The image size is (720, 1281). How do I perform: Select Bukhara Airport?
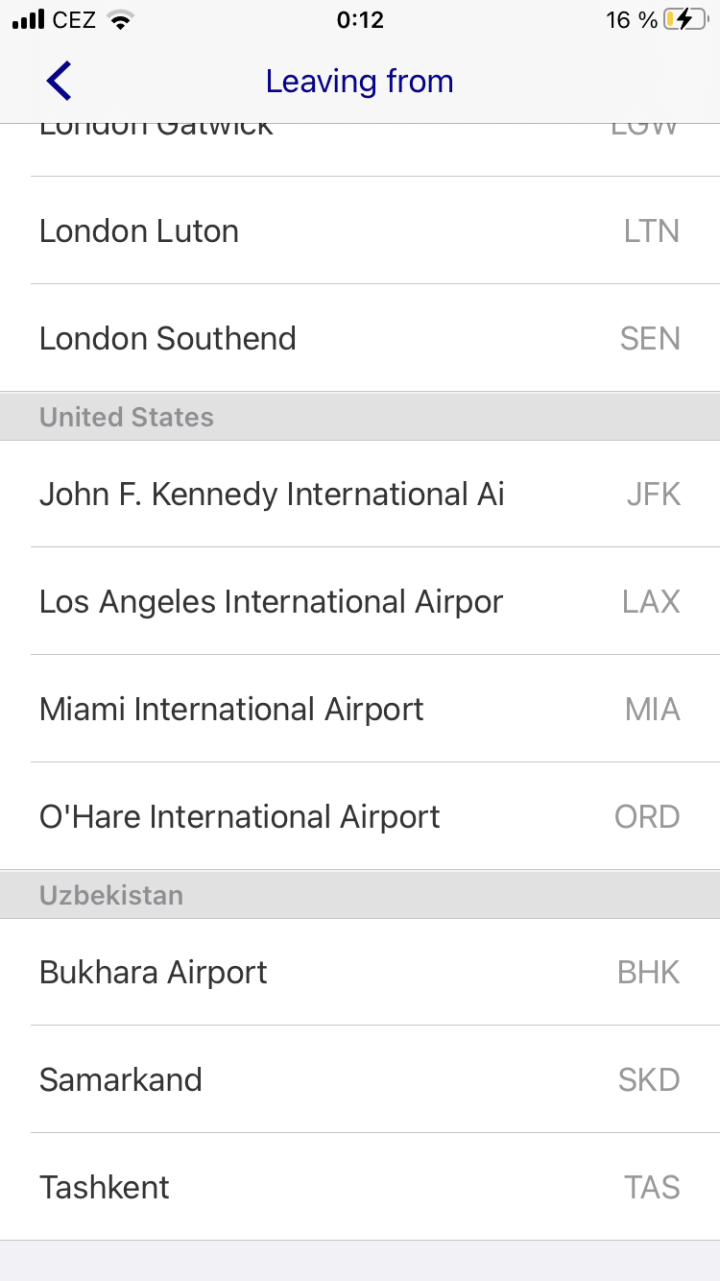point(360,972)
